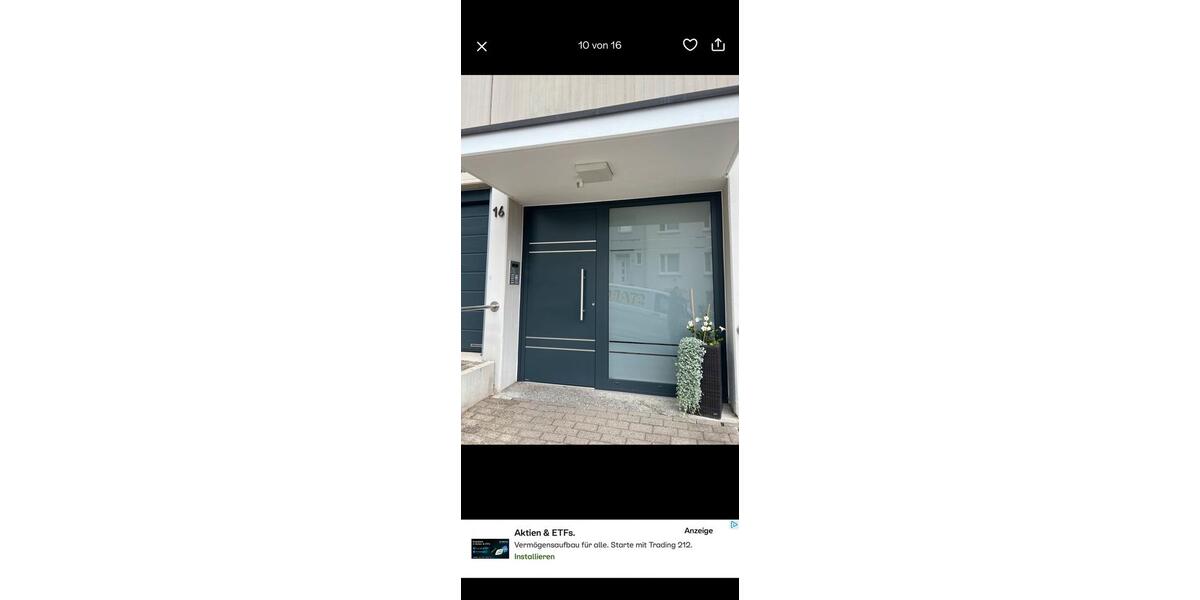Open the AdChoices info icon
1200x600 pixels.
(734, 524)
